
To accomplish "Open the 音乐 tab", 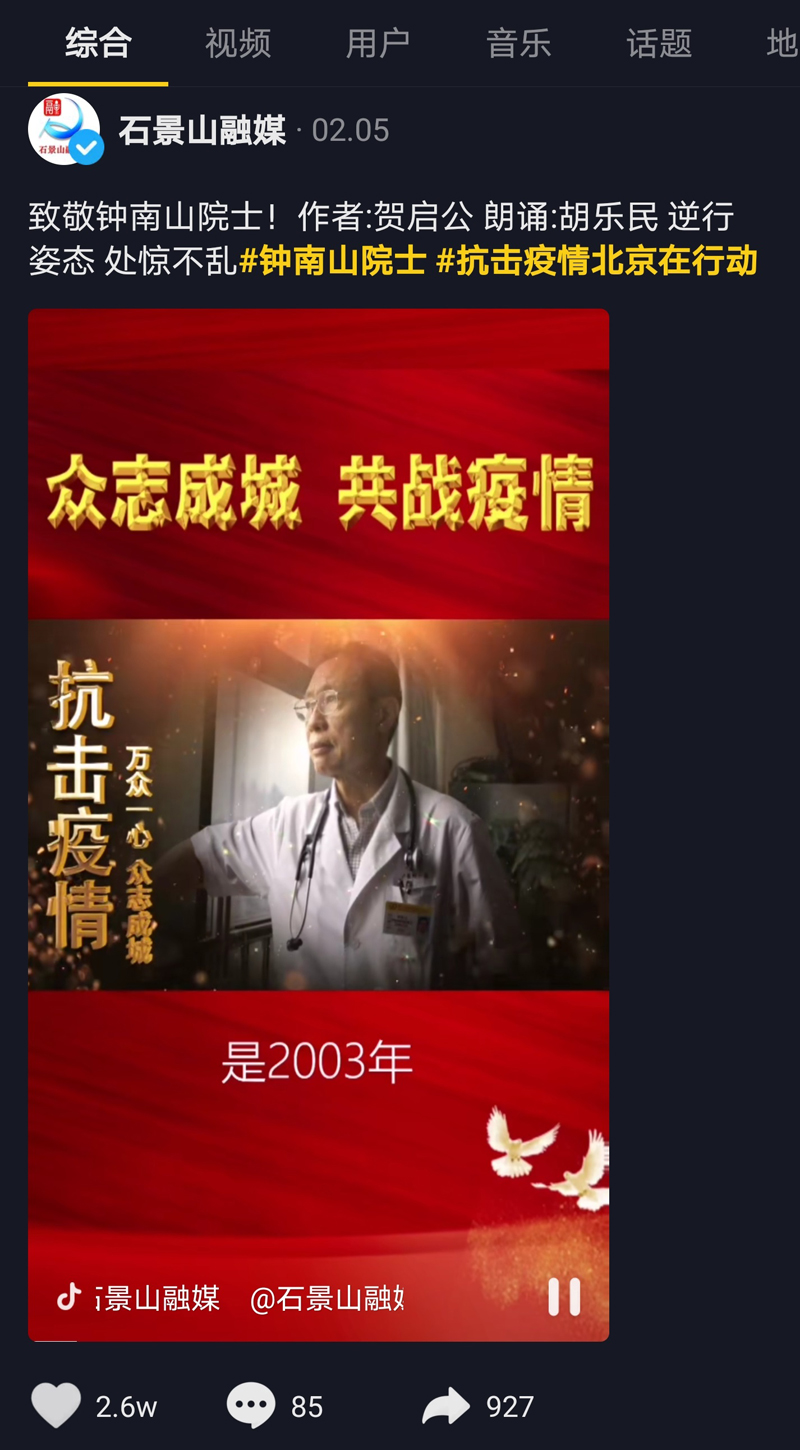I will (x=518, y=44).
